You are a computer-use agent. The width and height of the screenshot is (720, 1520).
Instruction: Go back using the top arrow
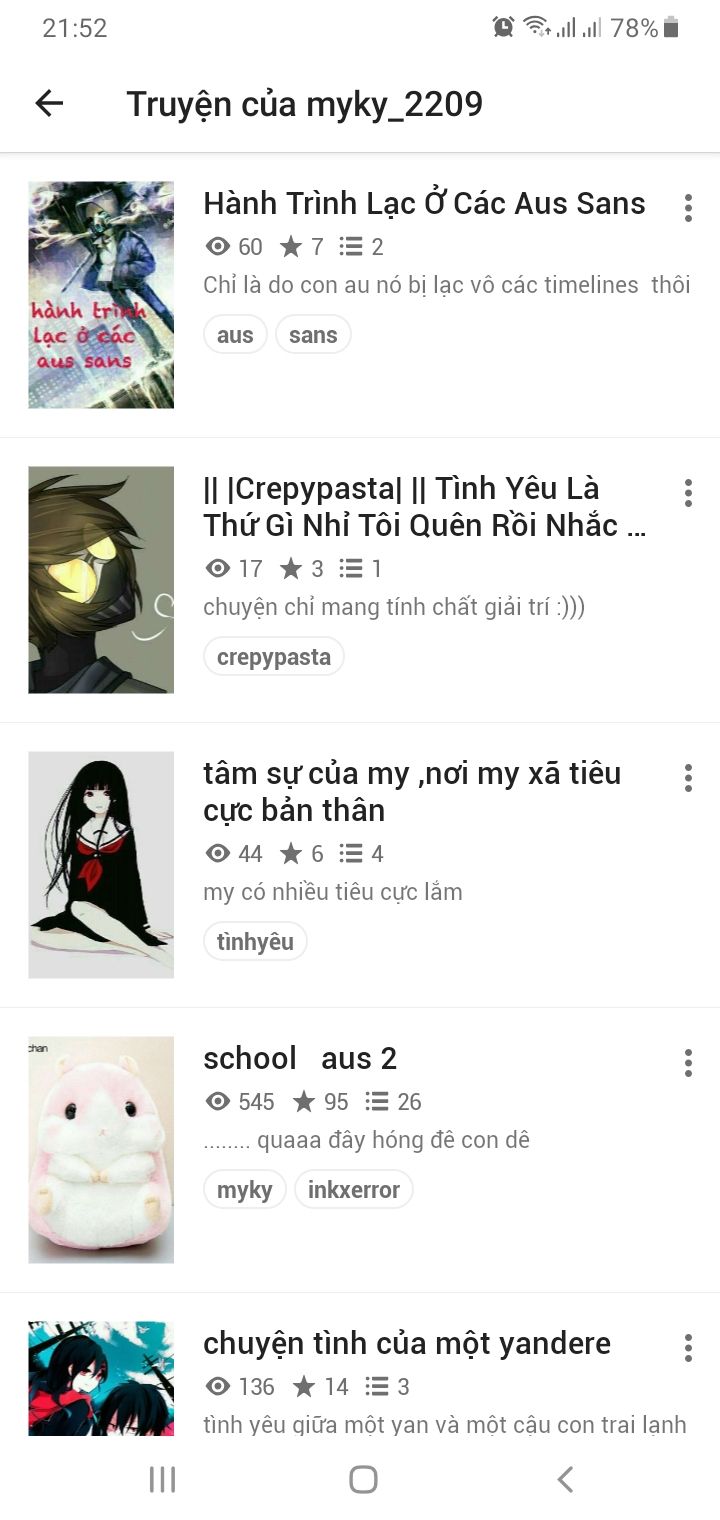pos(49,103)
